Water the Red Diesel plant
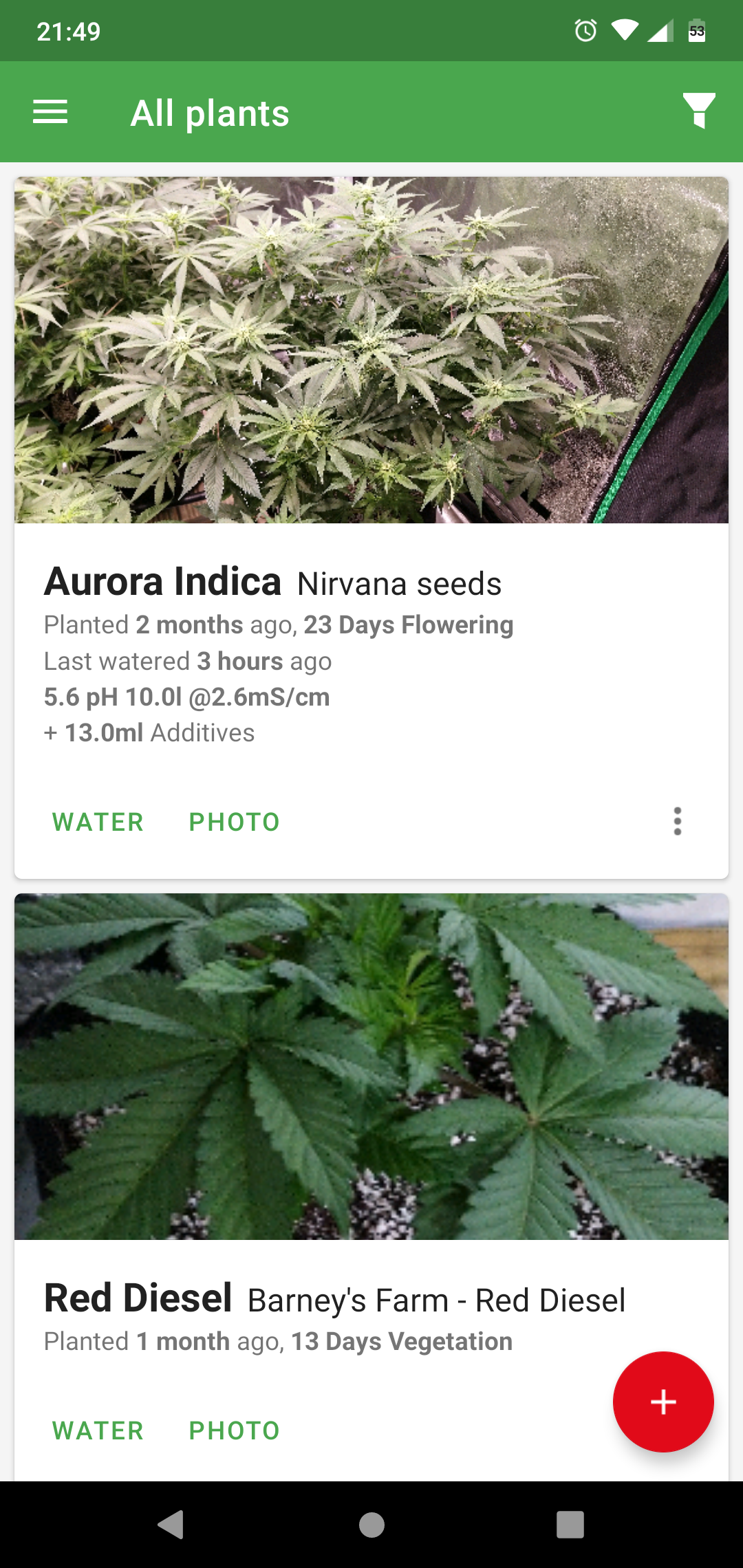Image resolution: width=743 pixels, height=1568 pixels. point(98,1430)
